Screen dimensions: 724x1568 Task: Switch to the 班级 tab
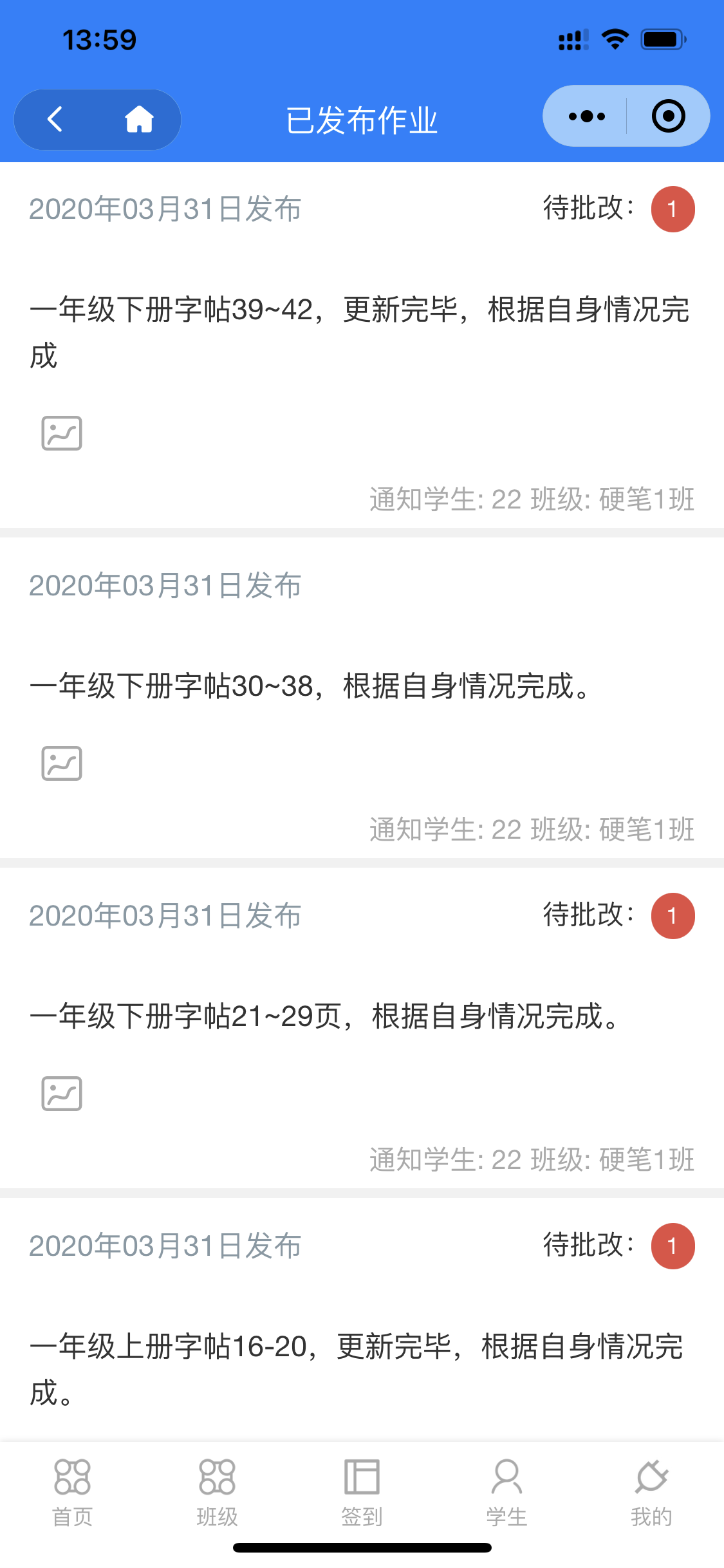point(217,1493)
